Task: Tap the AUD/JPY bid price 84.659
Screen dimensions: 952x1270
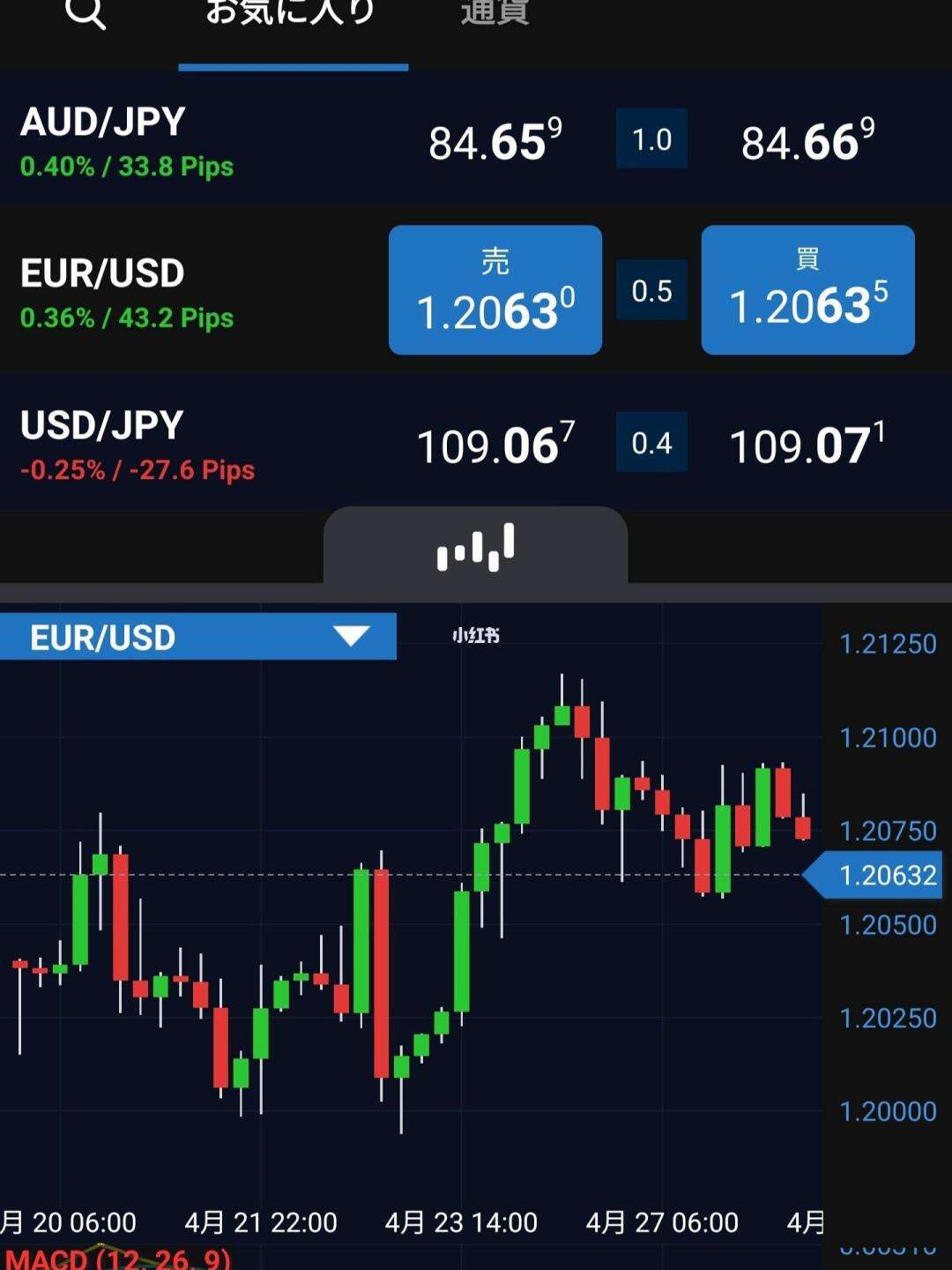Action: point(495,141)
